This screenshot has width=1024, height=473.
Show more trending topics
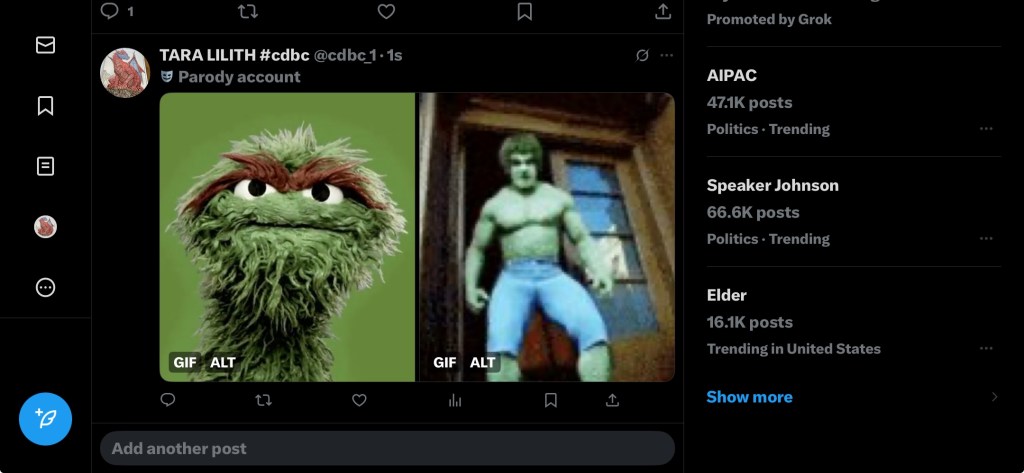749,397
